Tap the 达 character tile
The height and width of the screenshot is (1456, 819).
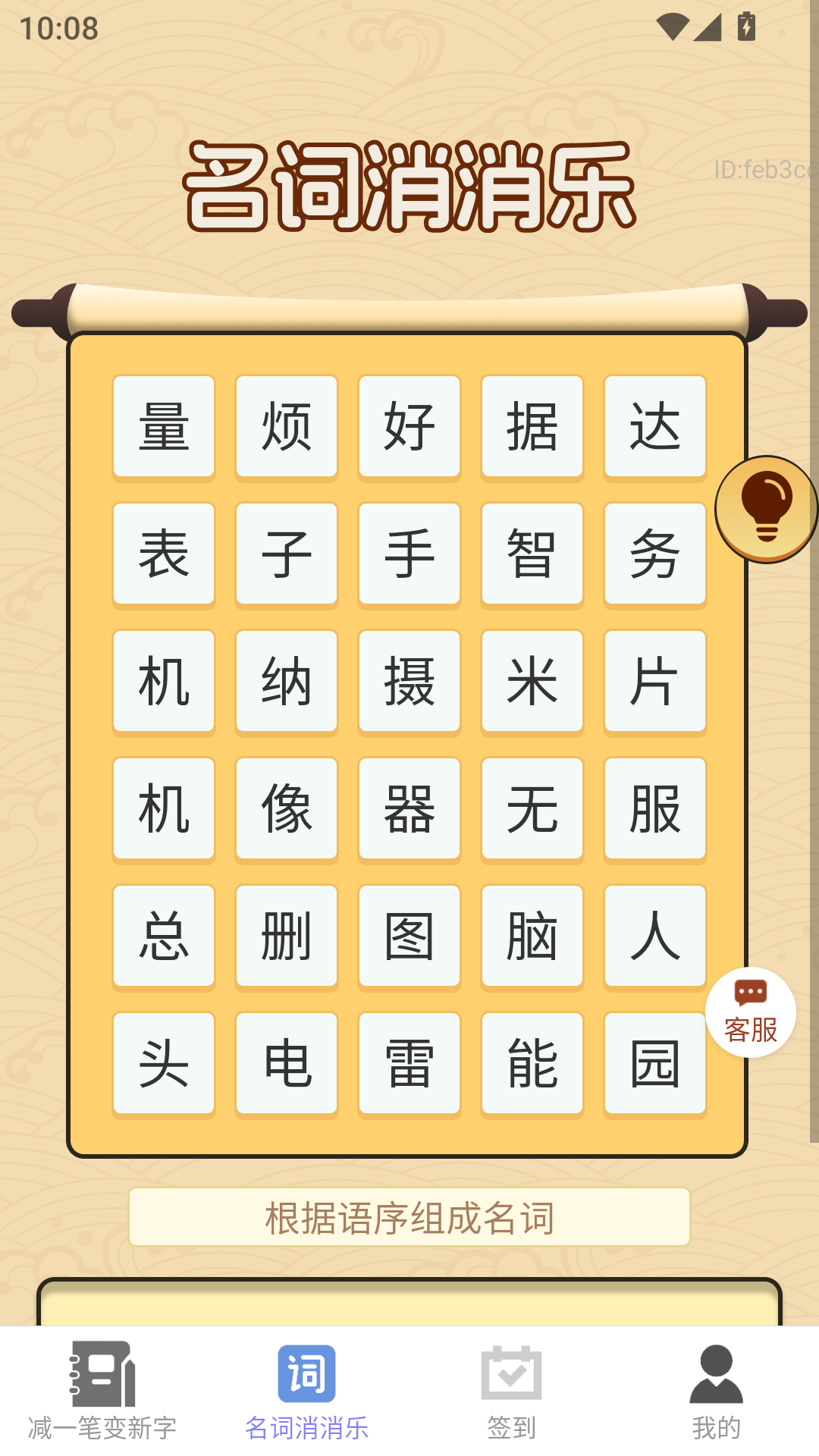click(655, 427)
